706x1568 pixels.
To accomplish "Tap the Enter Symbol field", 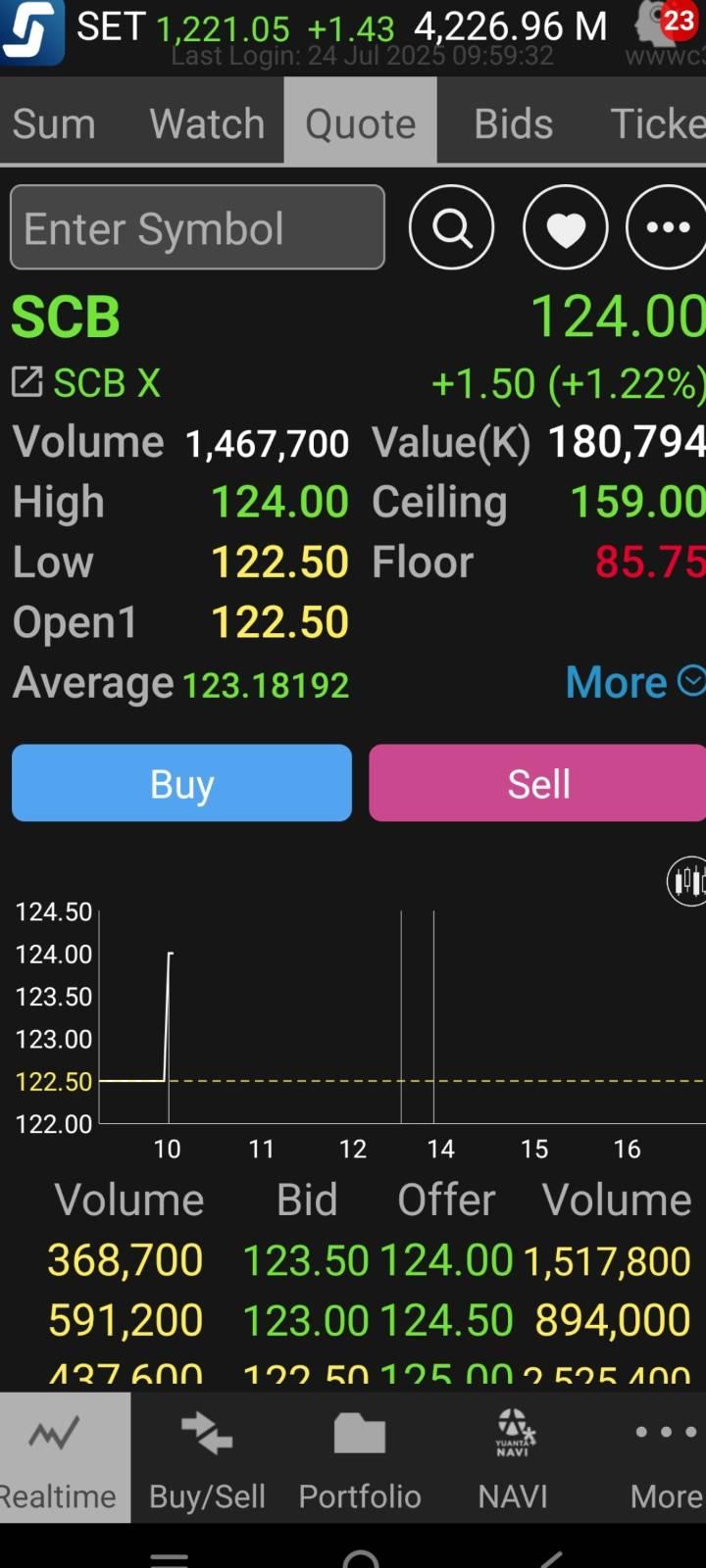I will [x=197, y=227].
